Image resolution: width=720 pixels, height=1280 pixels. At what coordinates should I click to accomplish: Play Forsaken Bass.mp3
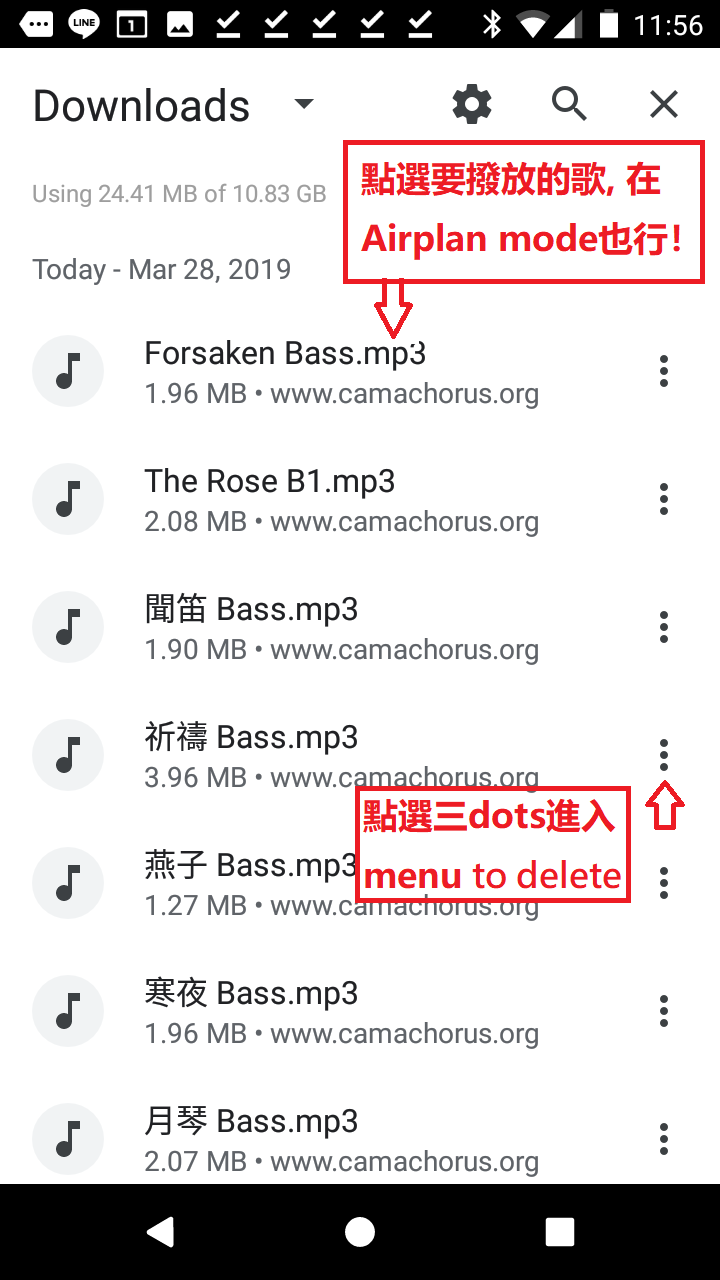pyautogui.click(x=285, y=371)
